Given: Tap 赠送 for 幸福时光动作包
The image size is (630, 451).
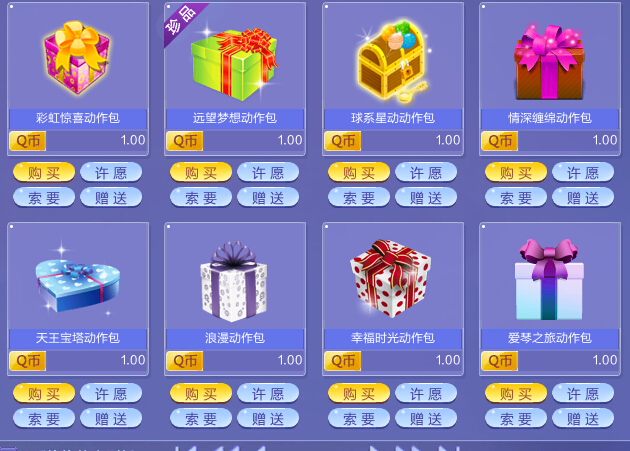Looking at the screenshot, I should (x=426, y=418).
